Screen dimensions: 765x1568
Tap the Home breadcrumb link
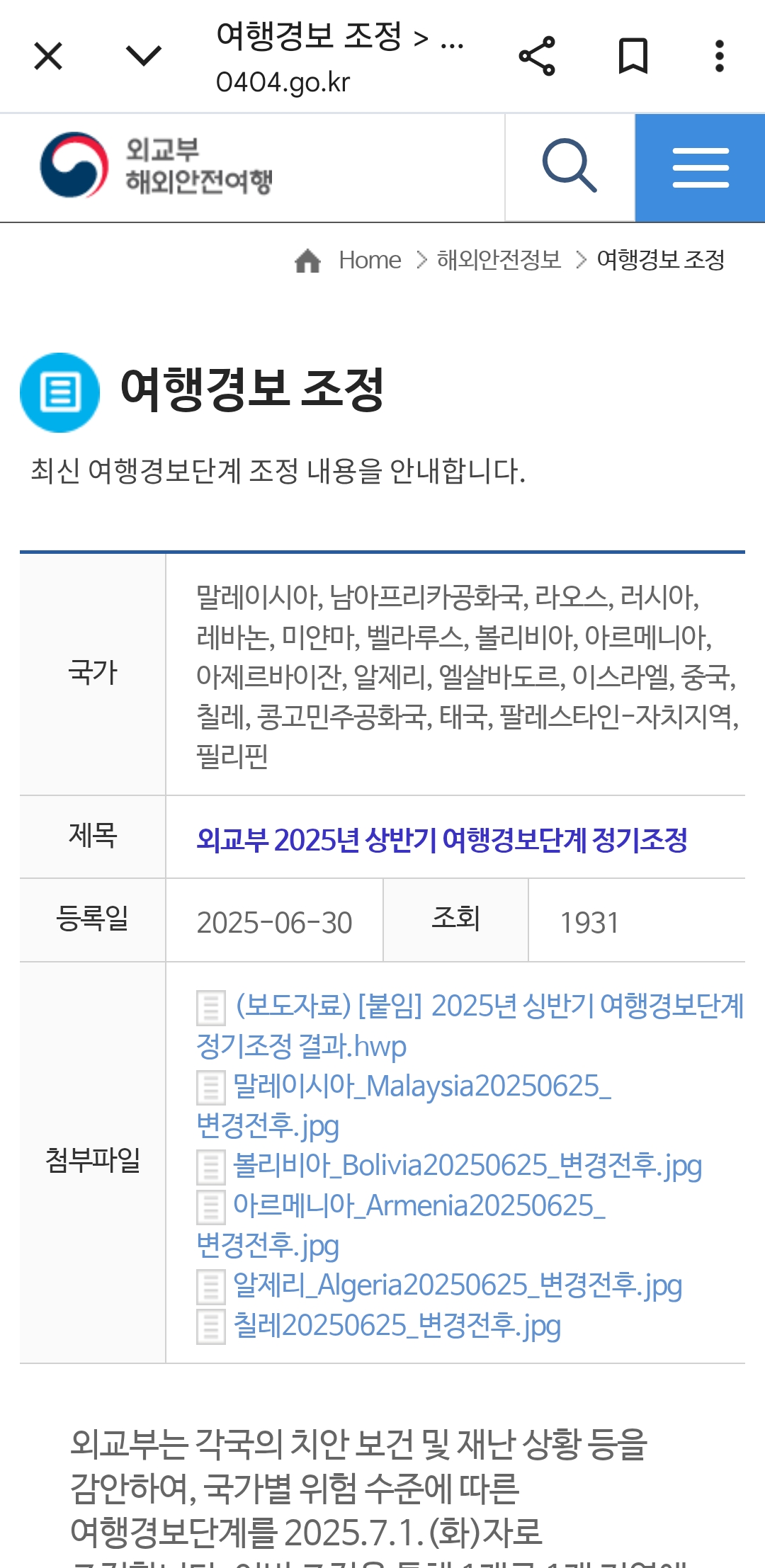tap(369, 260)
